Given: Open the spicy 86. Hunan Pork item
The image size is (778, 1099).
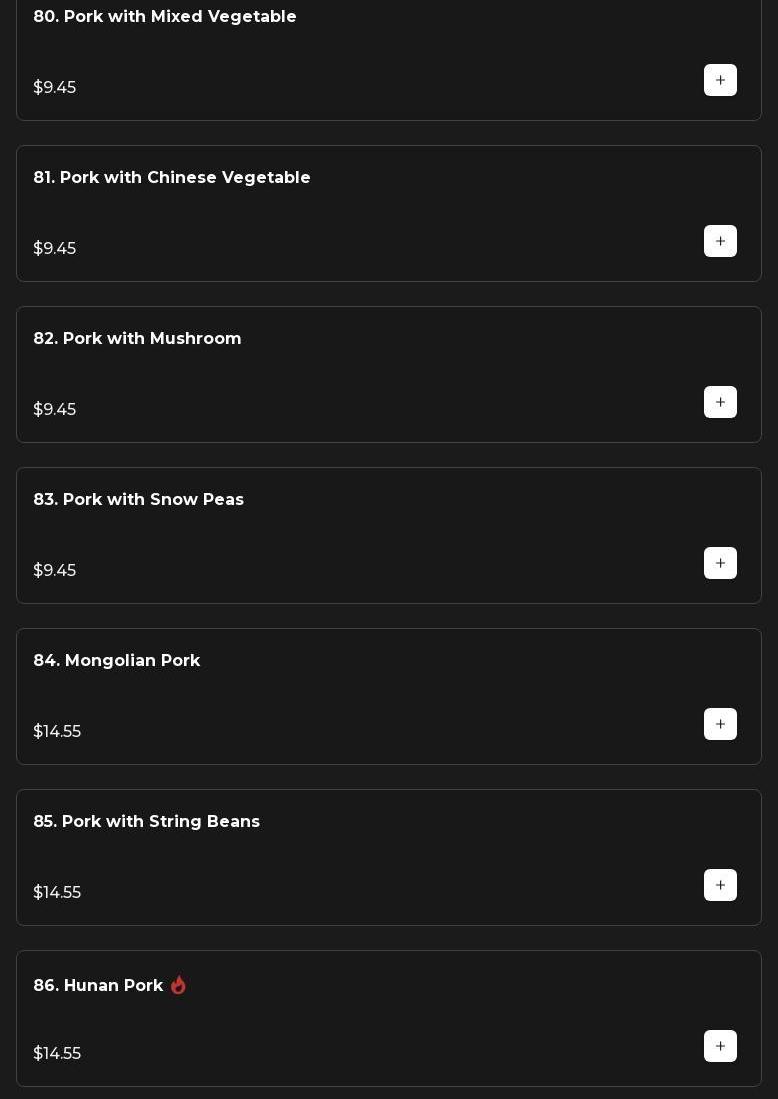Looking at the screenshot, I should point(98,986).
